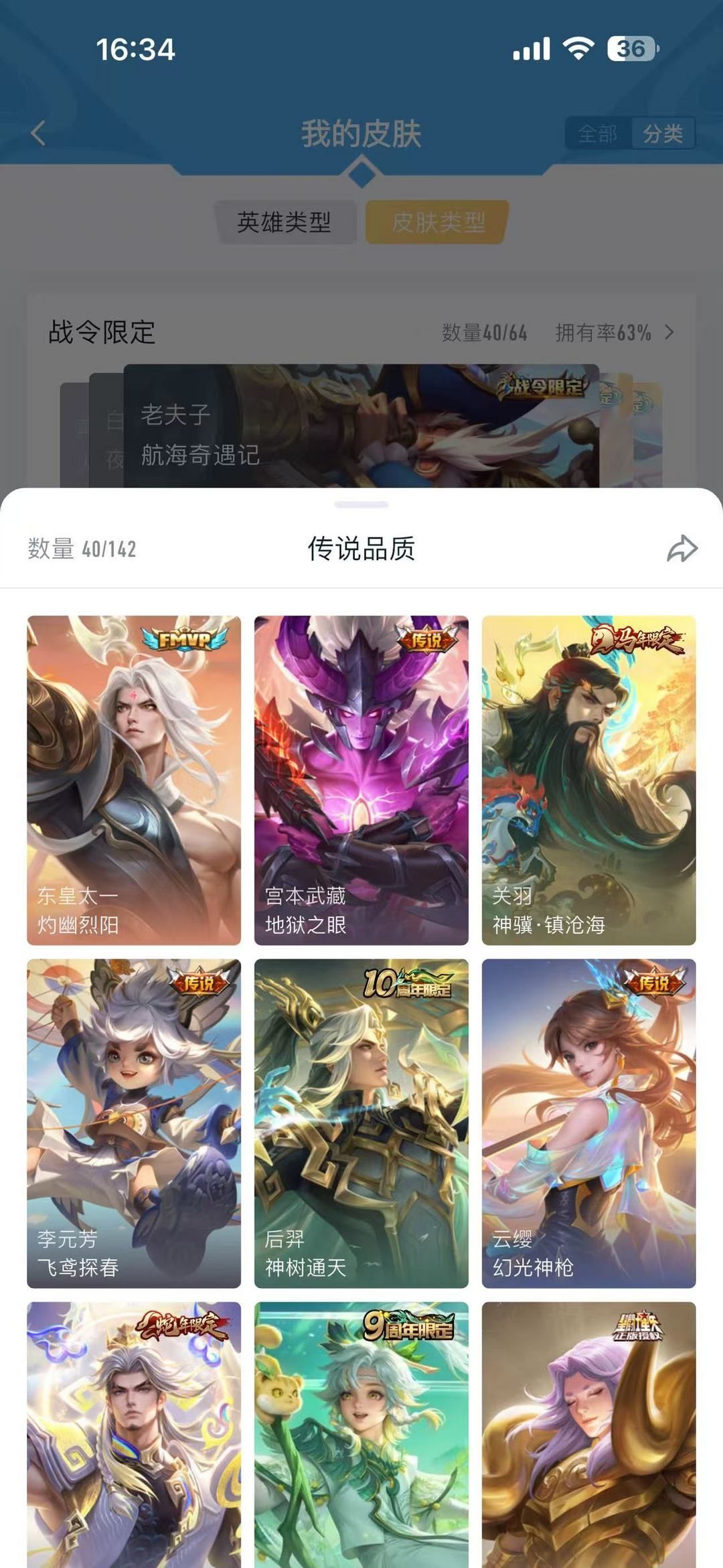Tap the 后羿 神树通天 skin card
This screenshot has height=1568, width=723.
pyautogui.click(x=361, y=1123)
